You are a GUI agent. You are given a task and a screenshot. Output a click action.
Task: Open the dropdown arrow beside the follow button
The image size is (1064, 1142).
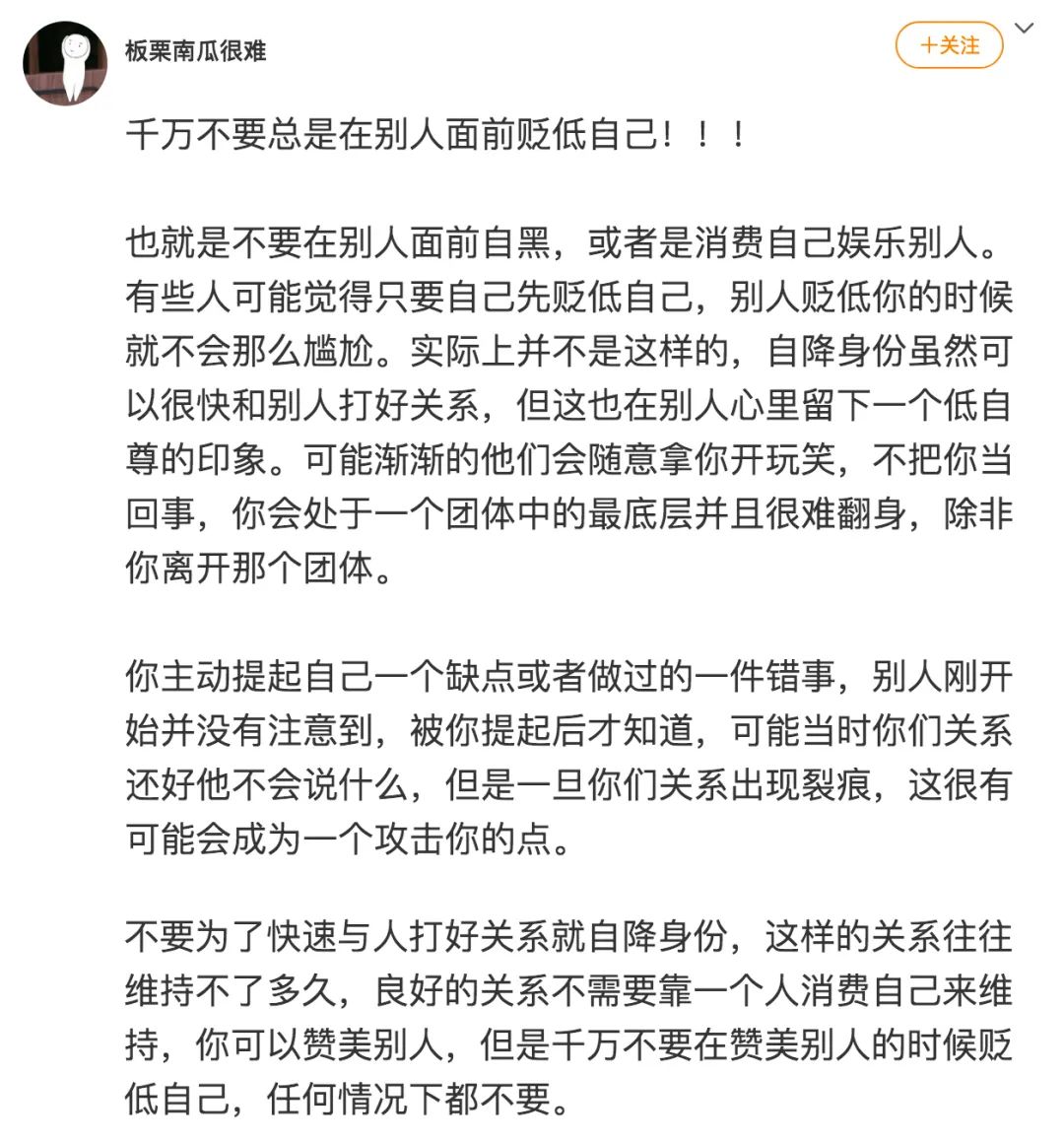(1026, 29)
